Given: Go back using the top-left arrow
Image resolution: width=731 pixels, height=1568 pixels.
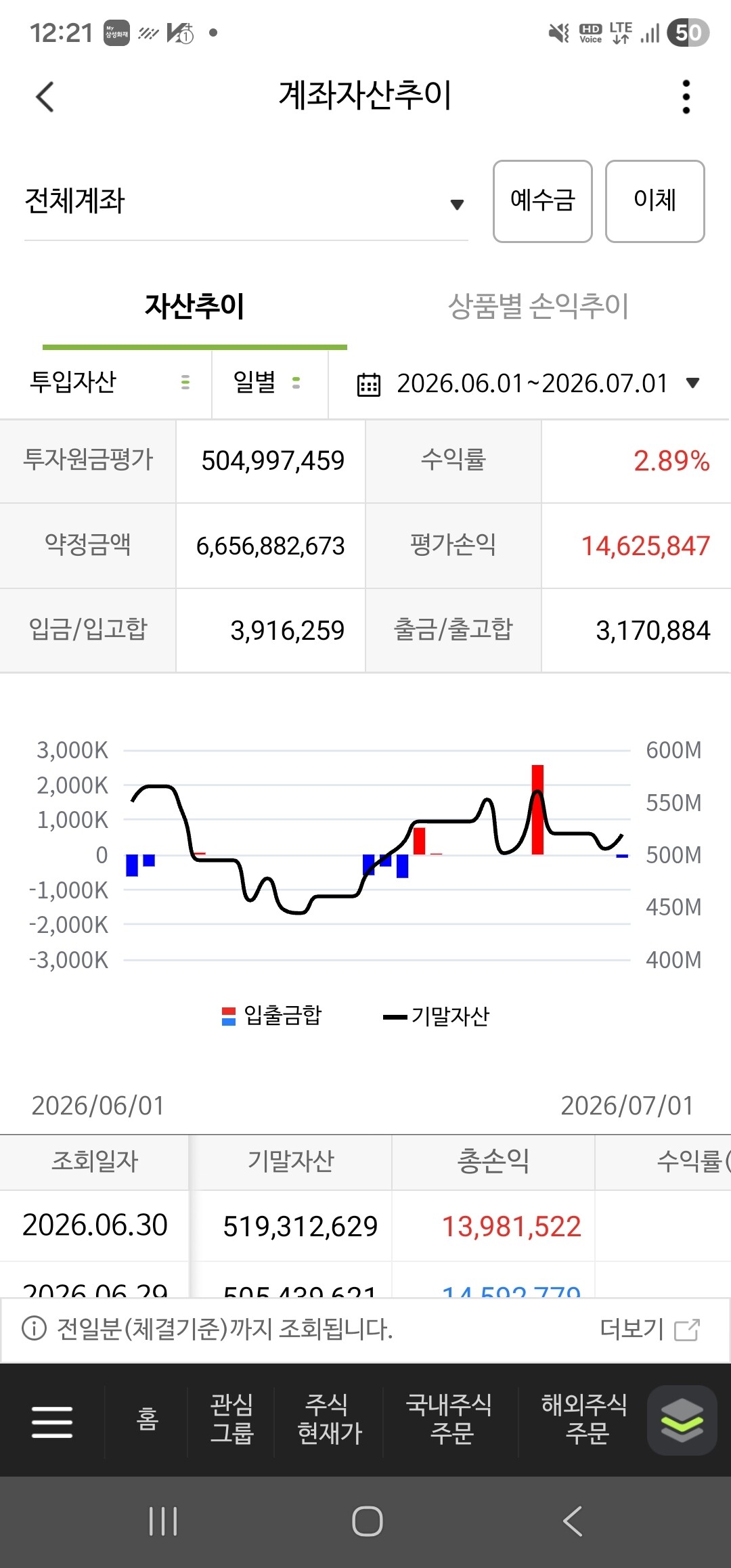Looking at the screenshot, I should coord(45,96).
